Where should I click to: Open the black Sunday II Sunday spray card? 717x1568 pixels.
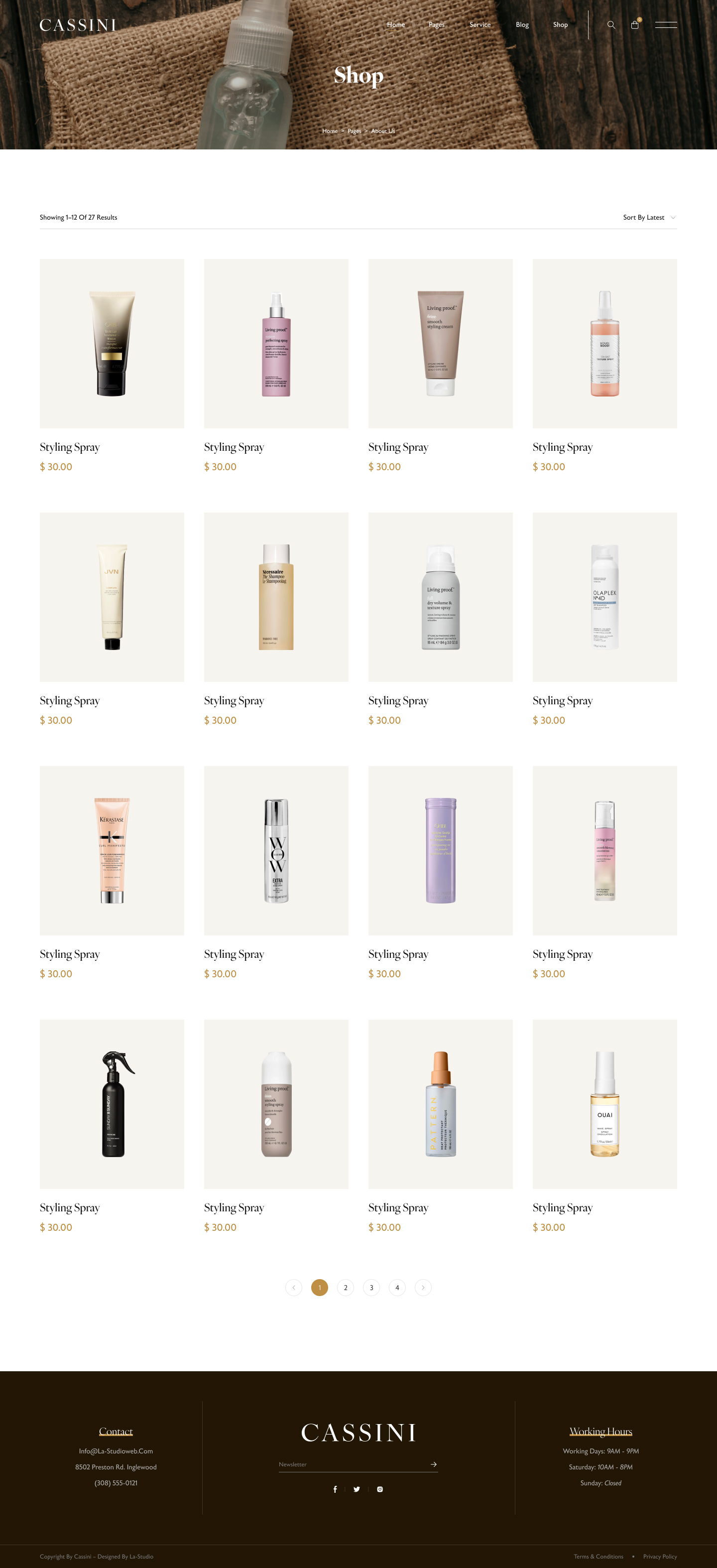click(x=112, y=1104)
